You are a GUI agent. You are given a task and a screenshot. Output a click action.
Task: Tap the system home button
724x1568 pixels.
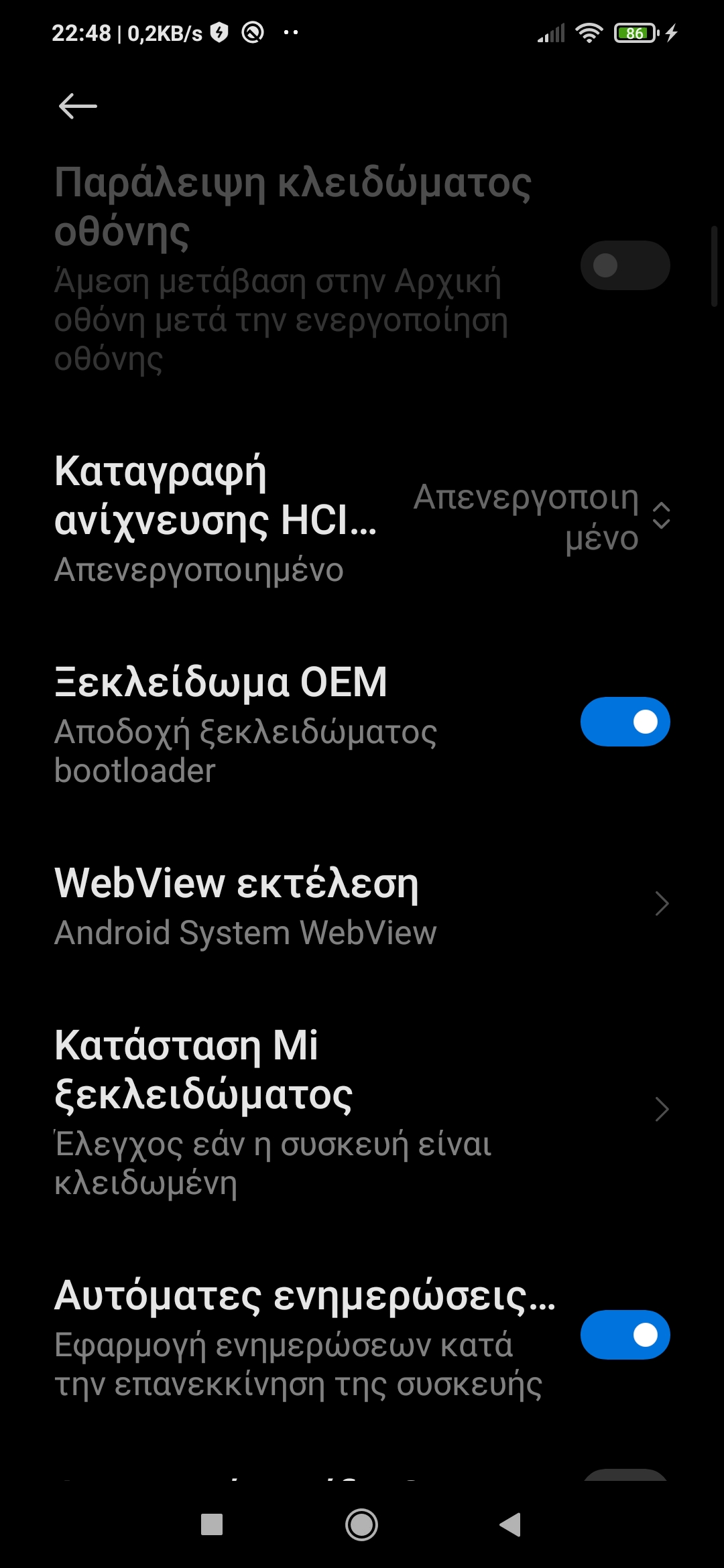coord(361,1524)
